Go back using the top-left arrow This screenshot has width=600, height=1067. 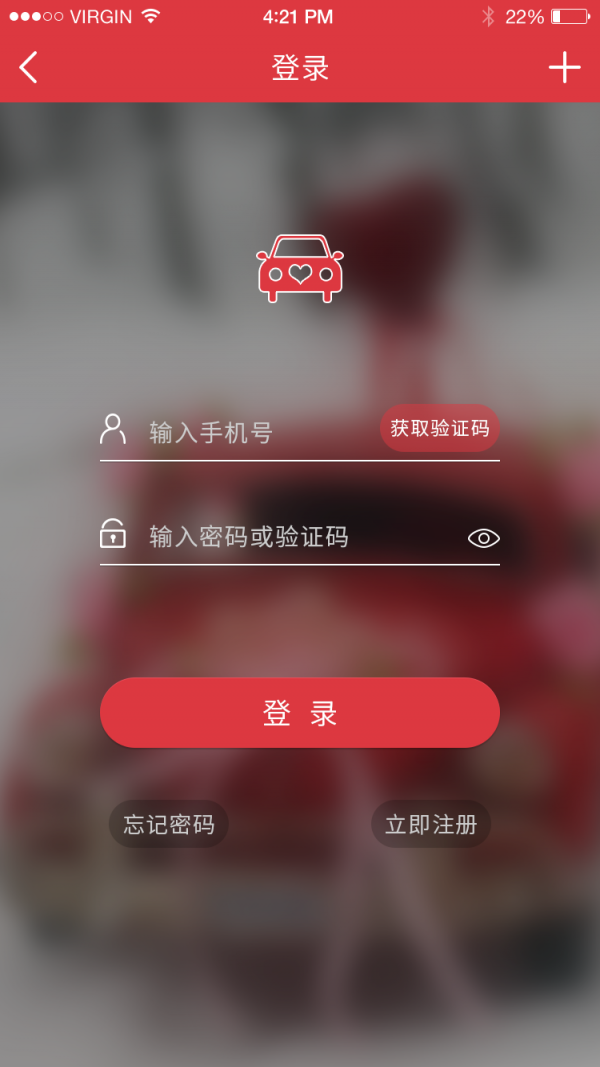point(29,68)
